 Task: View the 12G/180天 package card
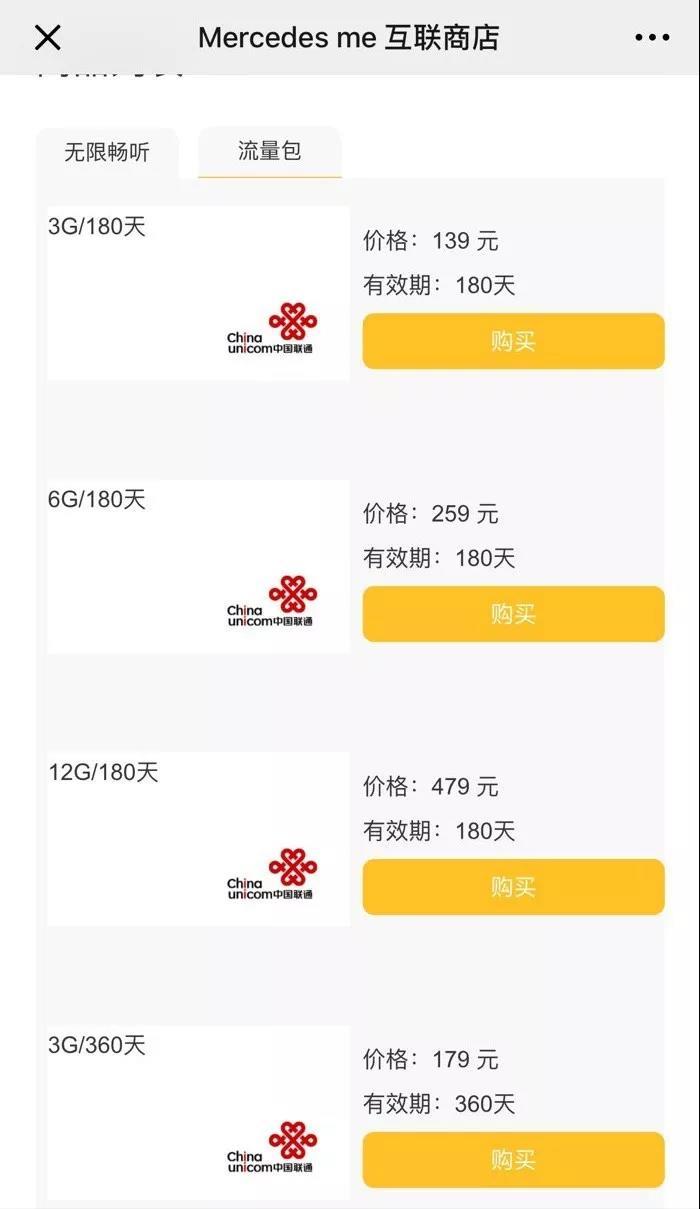[x=198, y=839]
